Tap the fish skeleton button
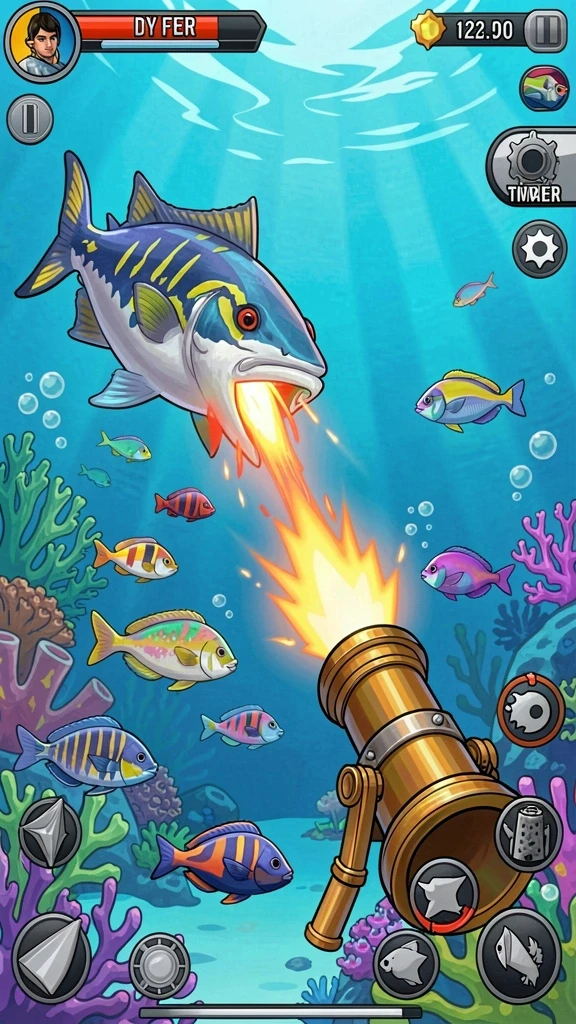Image resolution: width=576 pixels, height=1024 pixels. coord(519,955)
